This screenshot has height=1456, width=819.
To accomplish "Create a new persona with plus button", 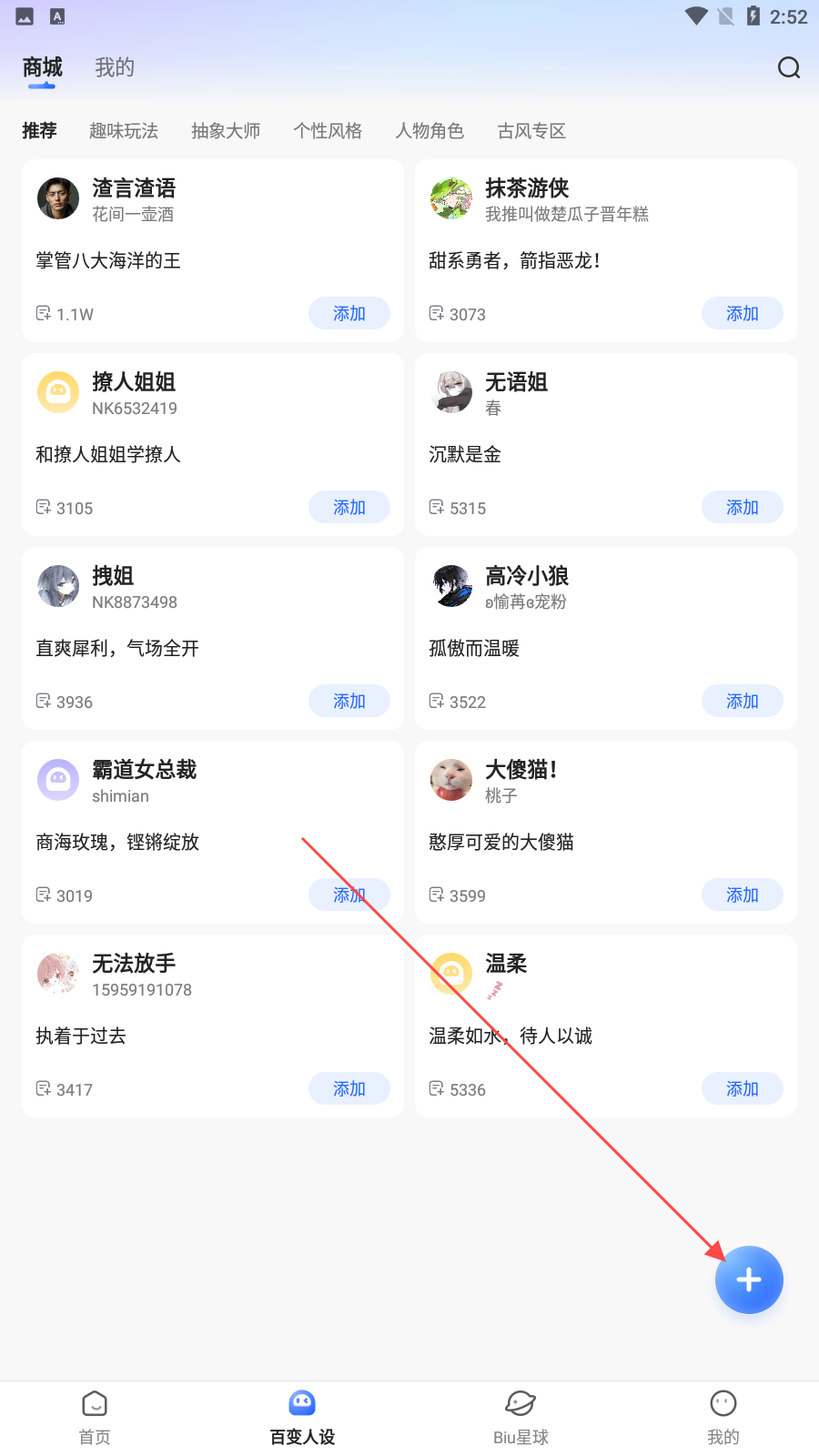I will [749, 1279].
